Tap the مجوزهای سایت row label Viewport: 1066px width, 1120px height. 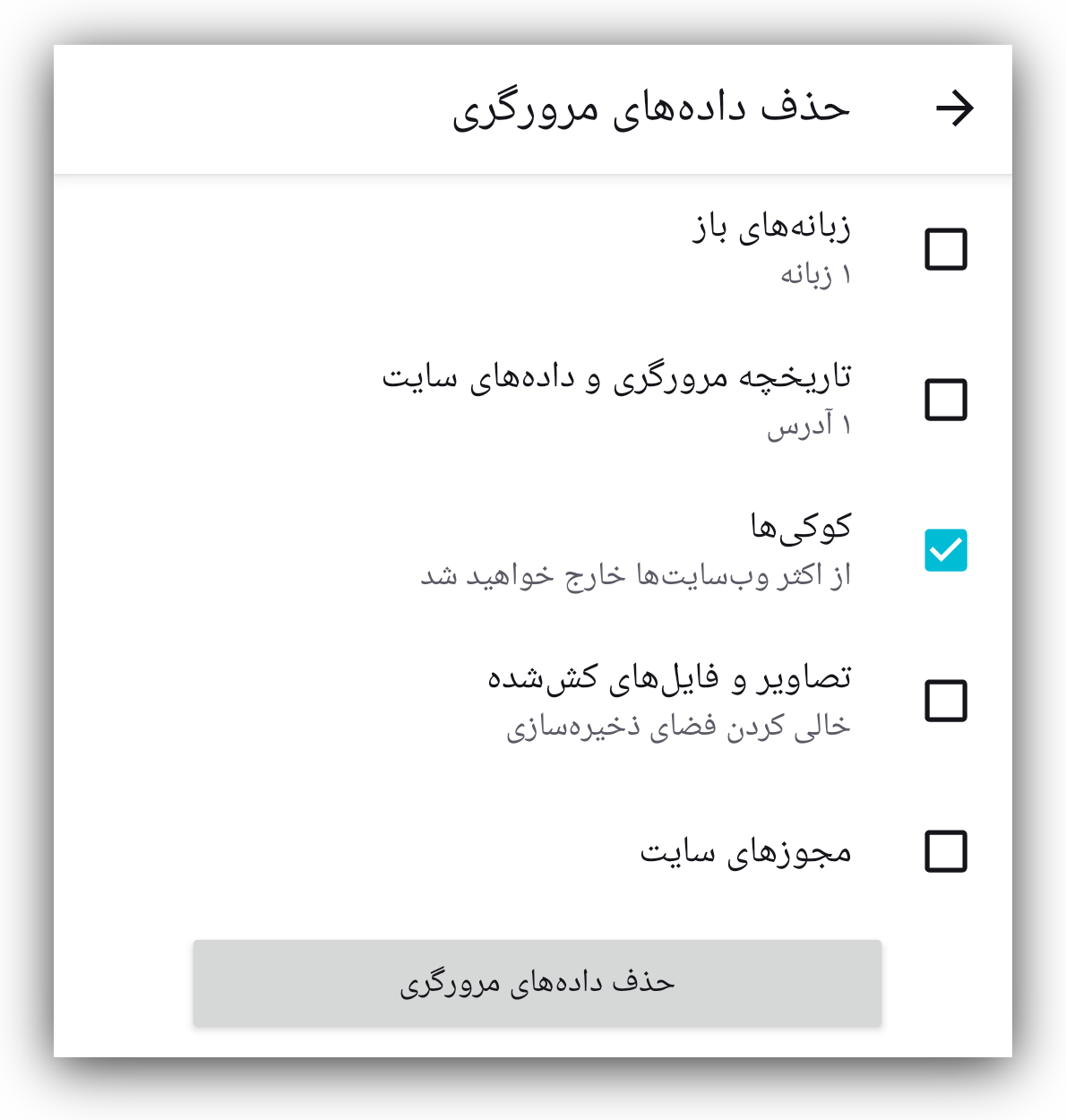pyautogui.click(x=744, y=853)
